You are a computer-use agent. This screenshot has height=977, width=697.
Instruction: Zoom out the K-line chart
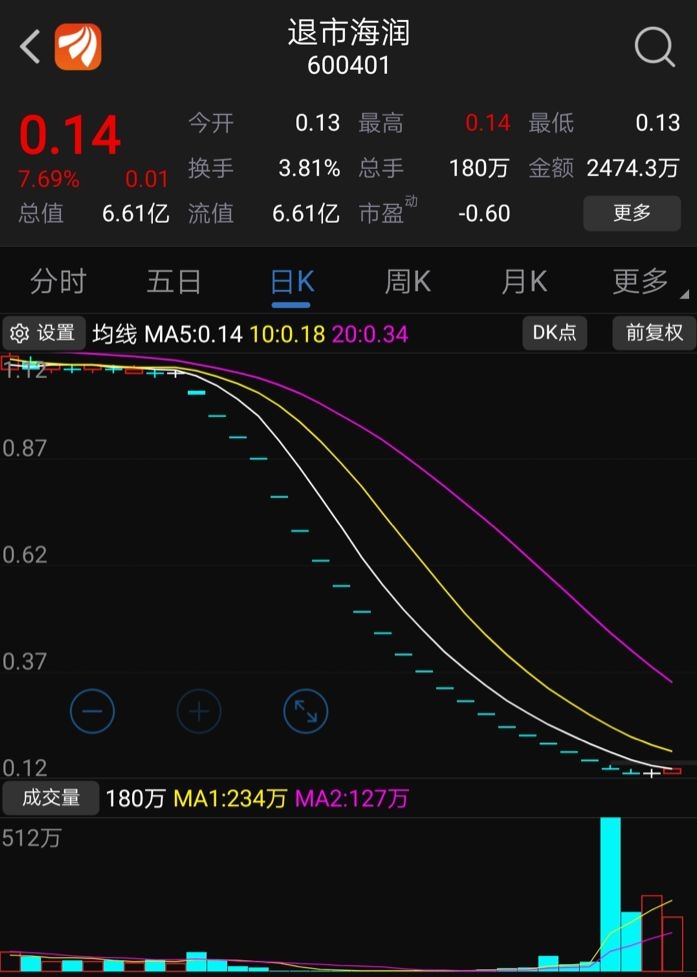click(x=93, y=712)
